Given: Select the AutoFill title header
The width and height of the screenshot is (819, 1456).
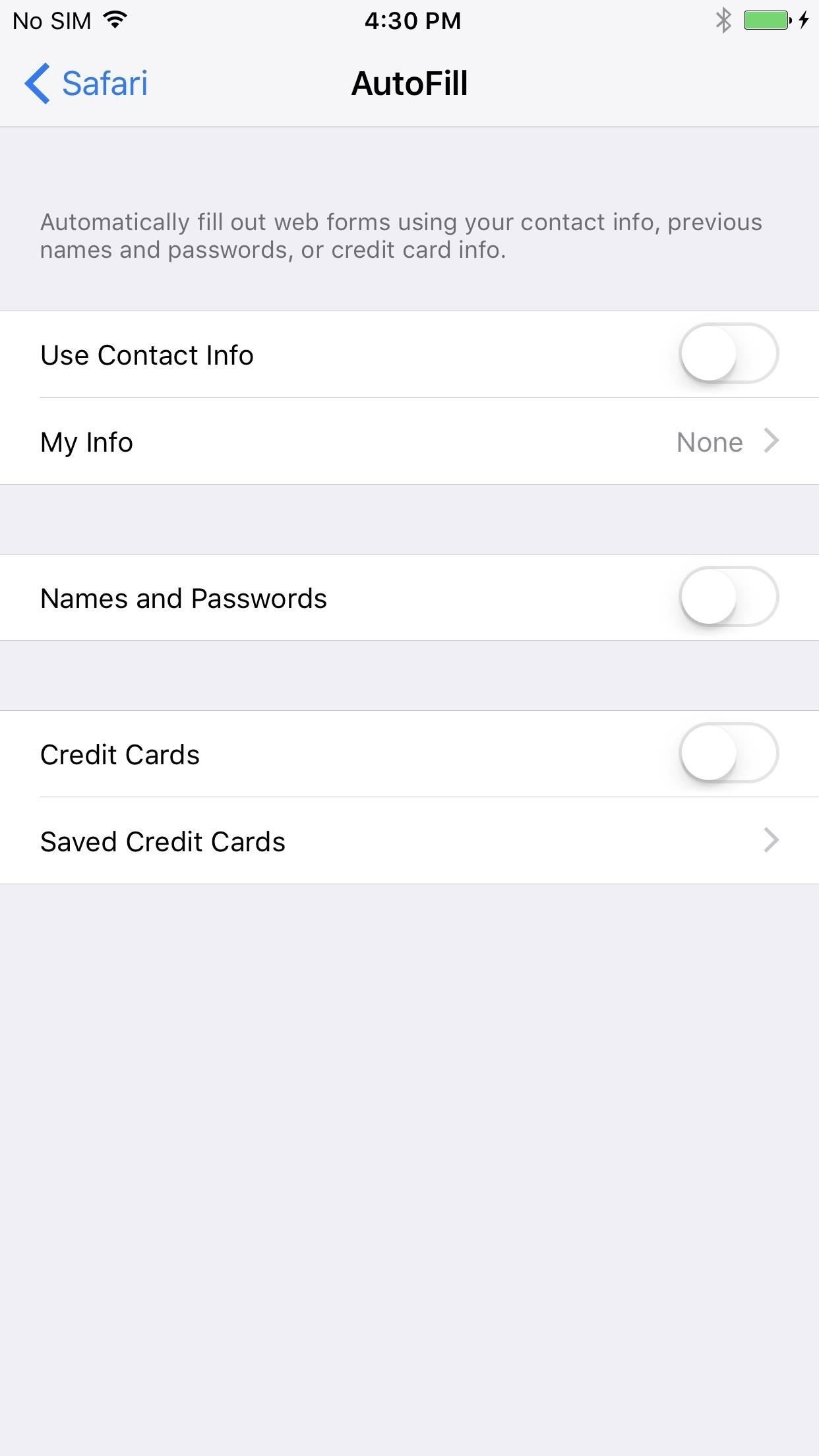Looking at the screenshot, I should (409, 83).
